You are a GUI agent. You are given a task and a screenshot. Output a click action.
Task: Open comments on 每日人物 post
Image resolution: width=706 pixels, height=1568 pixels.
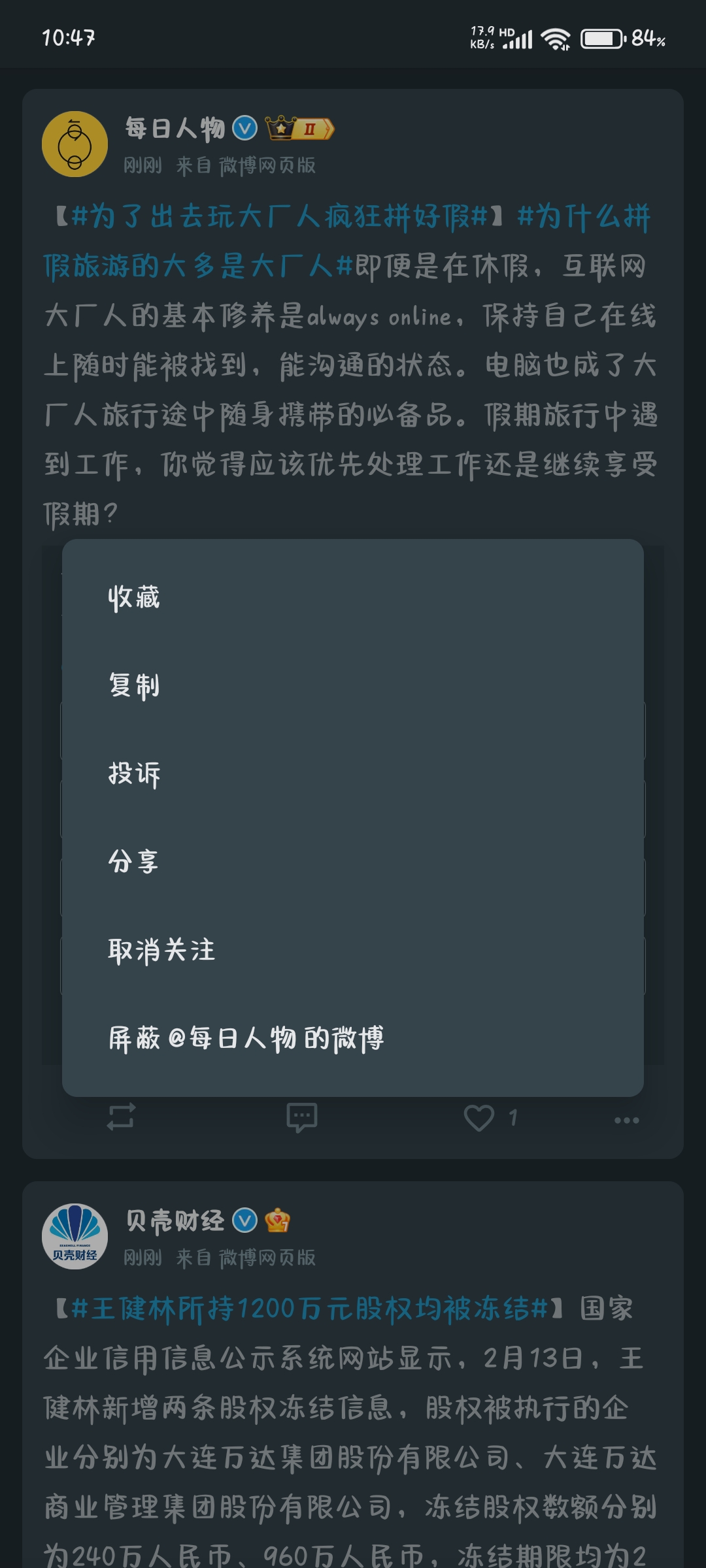[301, 1117]
